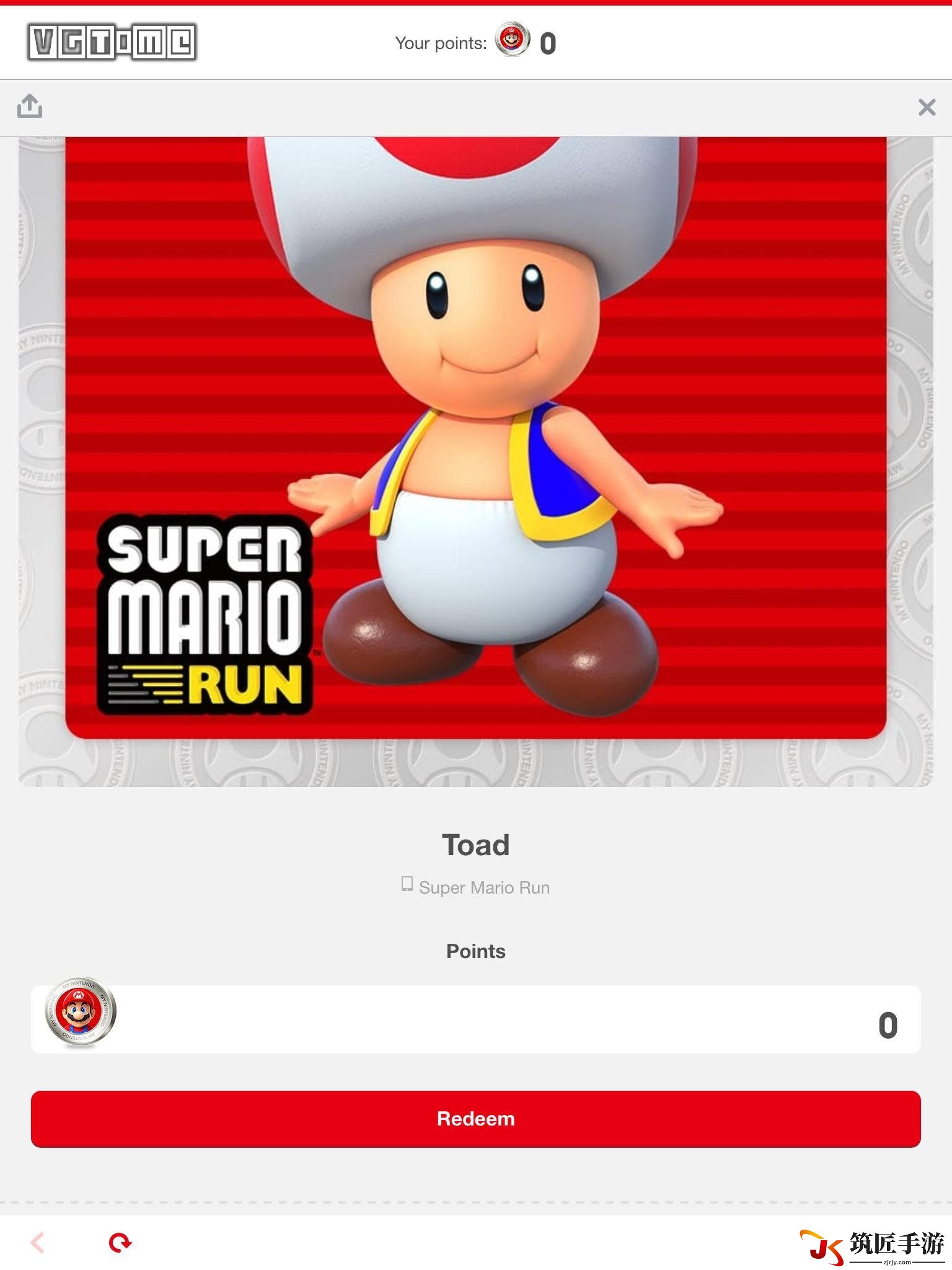Redeem the Toad reward
The image size is (952, 1270).
click(475, 1119)
